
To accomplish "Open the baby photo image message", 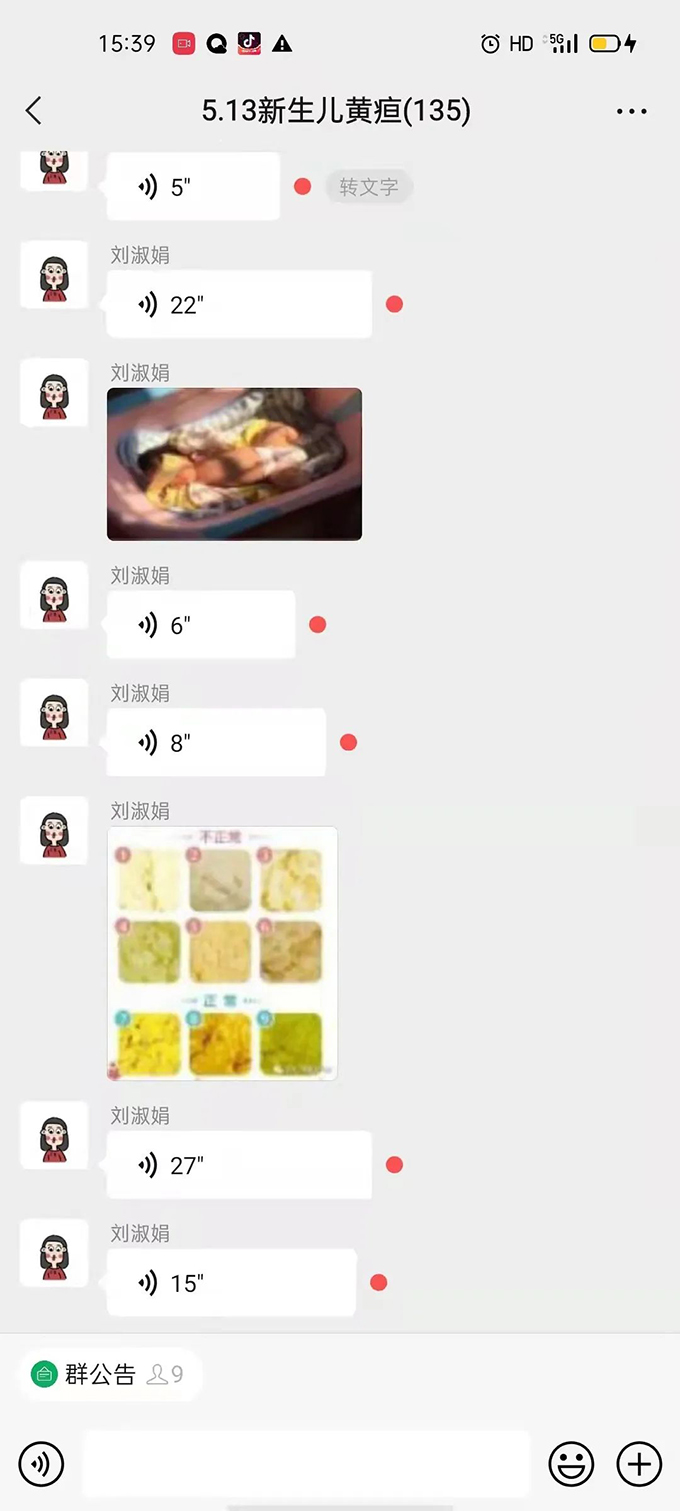I will [x=234, y=464].
